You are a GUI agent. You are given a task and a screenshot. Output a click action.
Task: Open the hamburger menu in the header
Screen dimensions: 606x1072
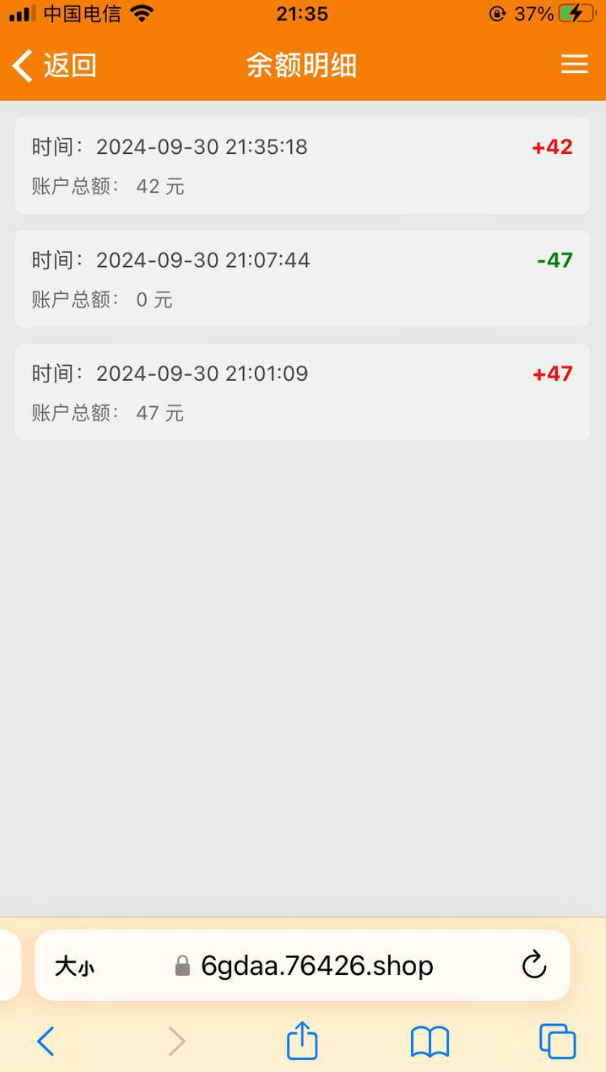coord(574,65)
